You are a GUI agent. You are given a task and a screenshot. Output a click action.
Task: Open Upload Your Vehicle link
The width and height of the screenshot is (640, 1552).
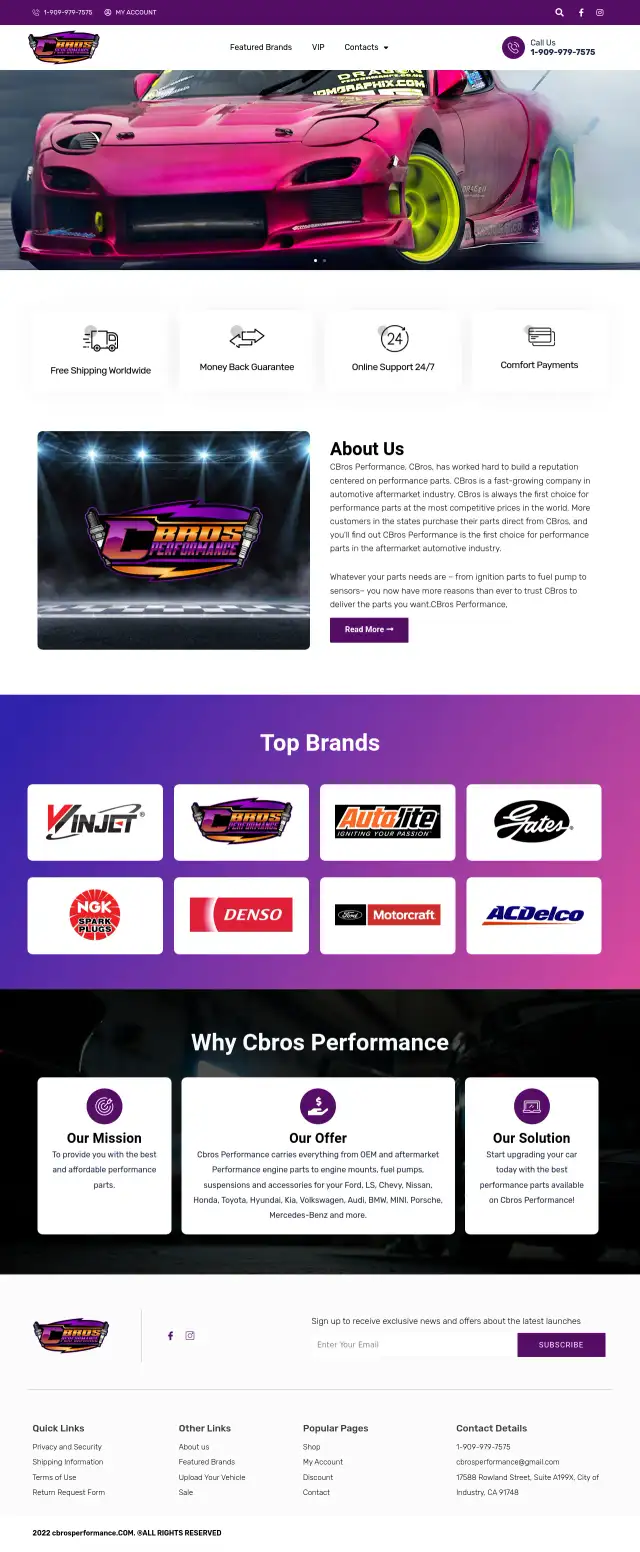212,1477
